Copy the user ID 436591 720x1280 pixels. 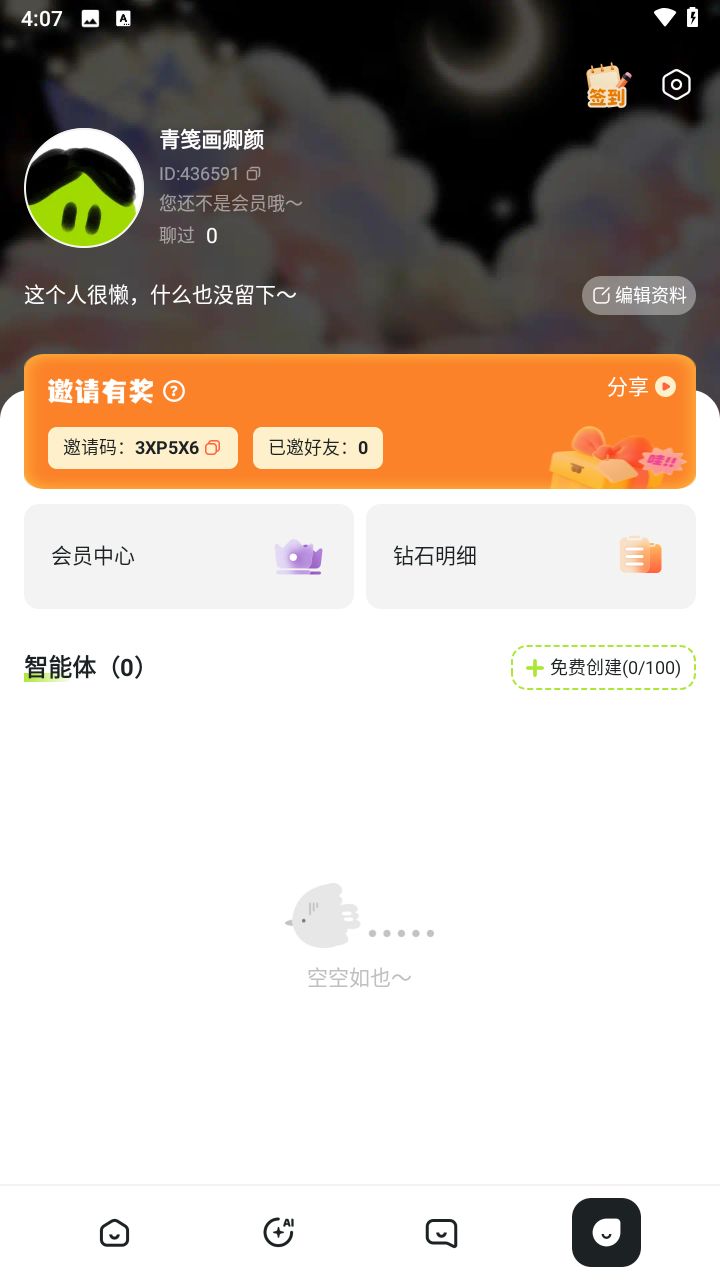point(254,174)
